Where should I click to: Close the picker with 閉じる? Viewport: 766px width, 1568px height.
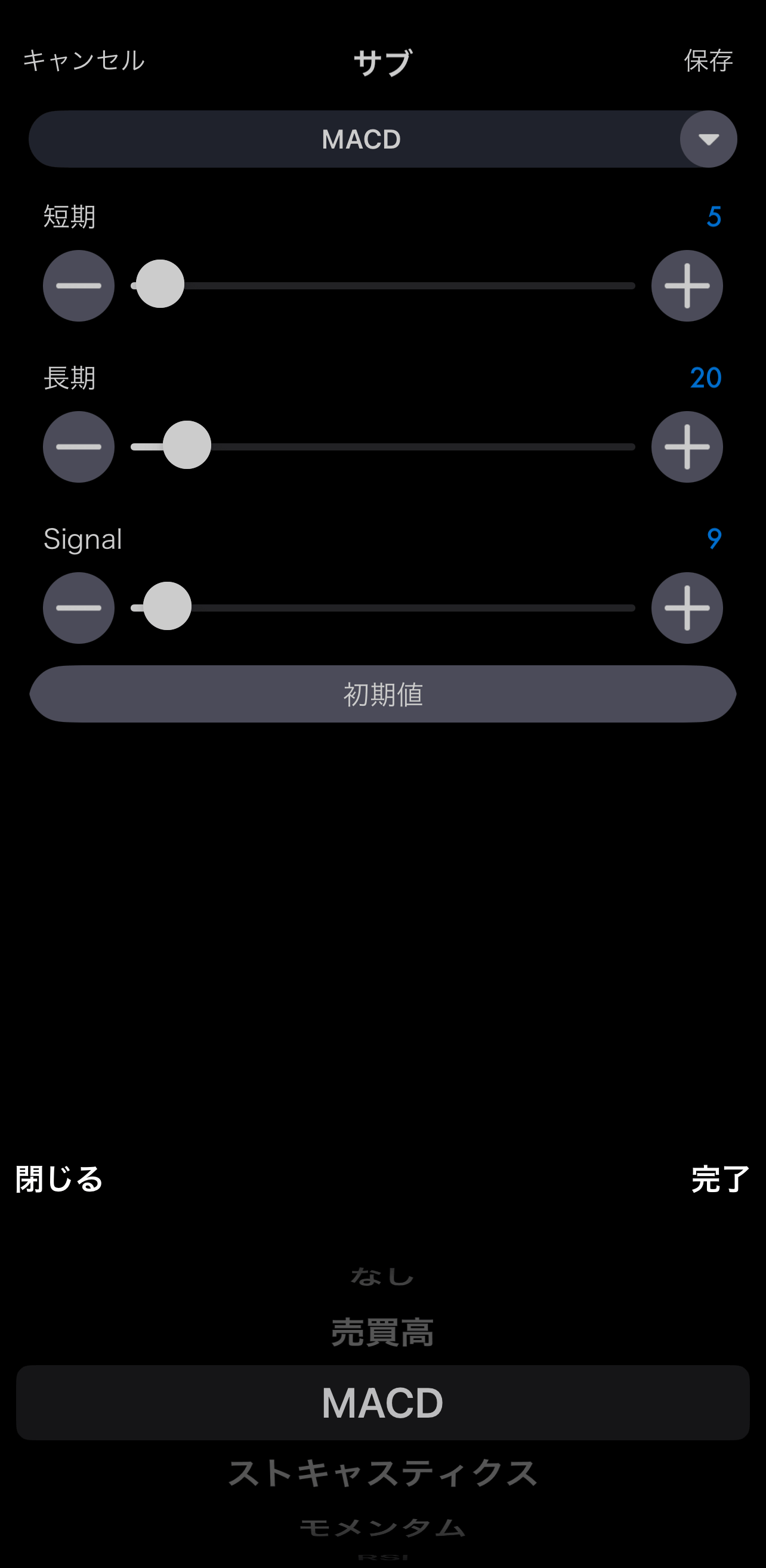click(59, 1180)
